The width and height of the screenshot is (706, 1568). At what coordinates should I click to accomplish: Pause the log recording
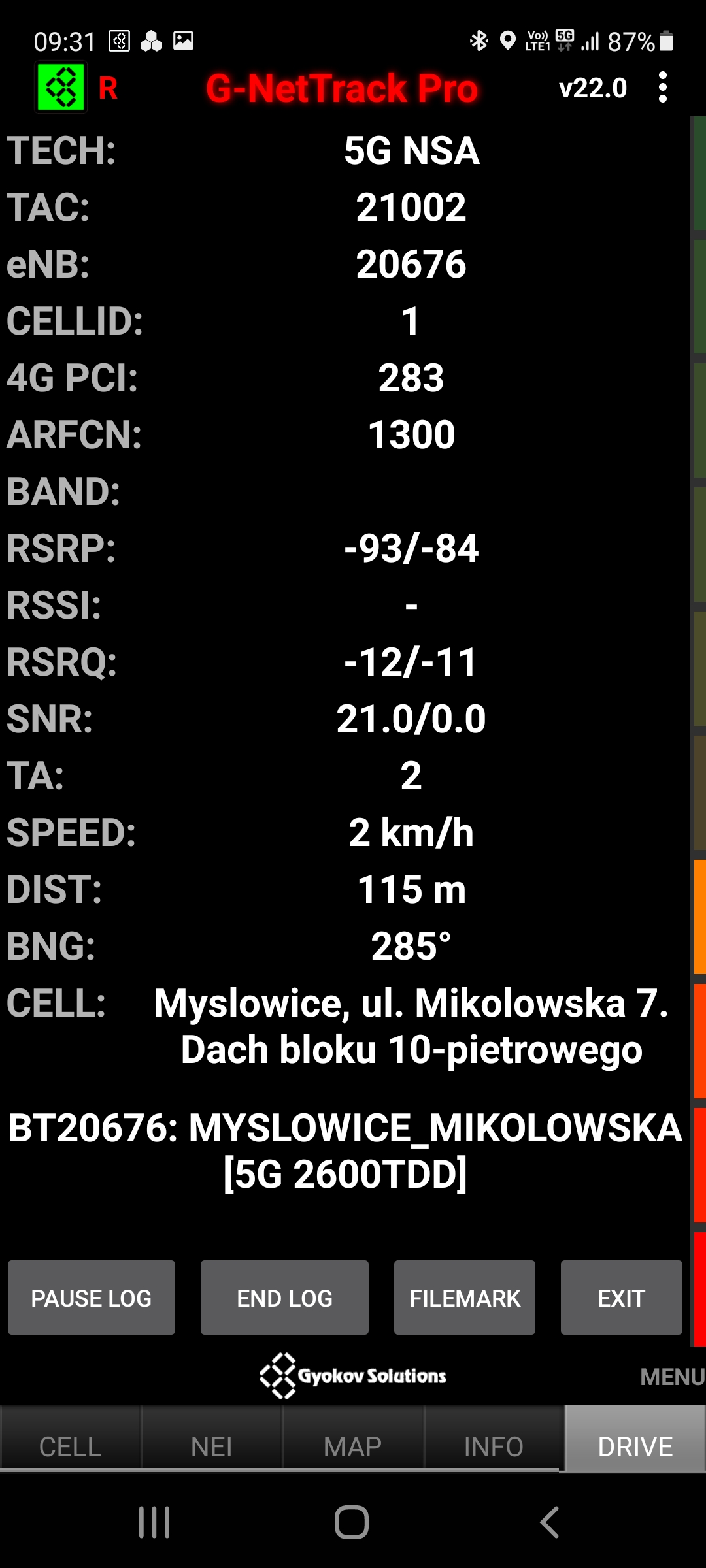click(x=92, y=1298)
